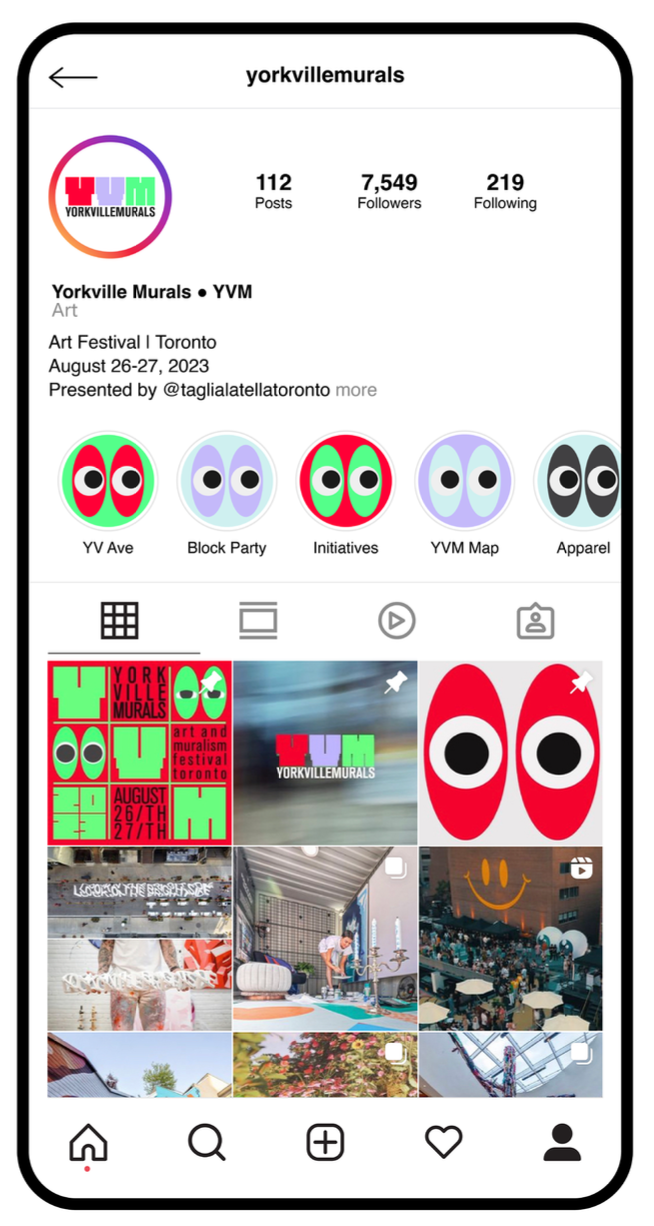
Task: Go back using the arrow
Action: [x=73, y=77]
